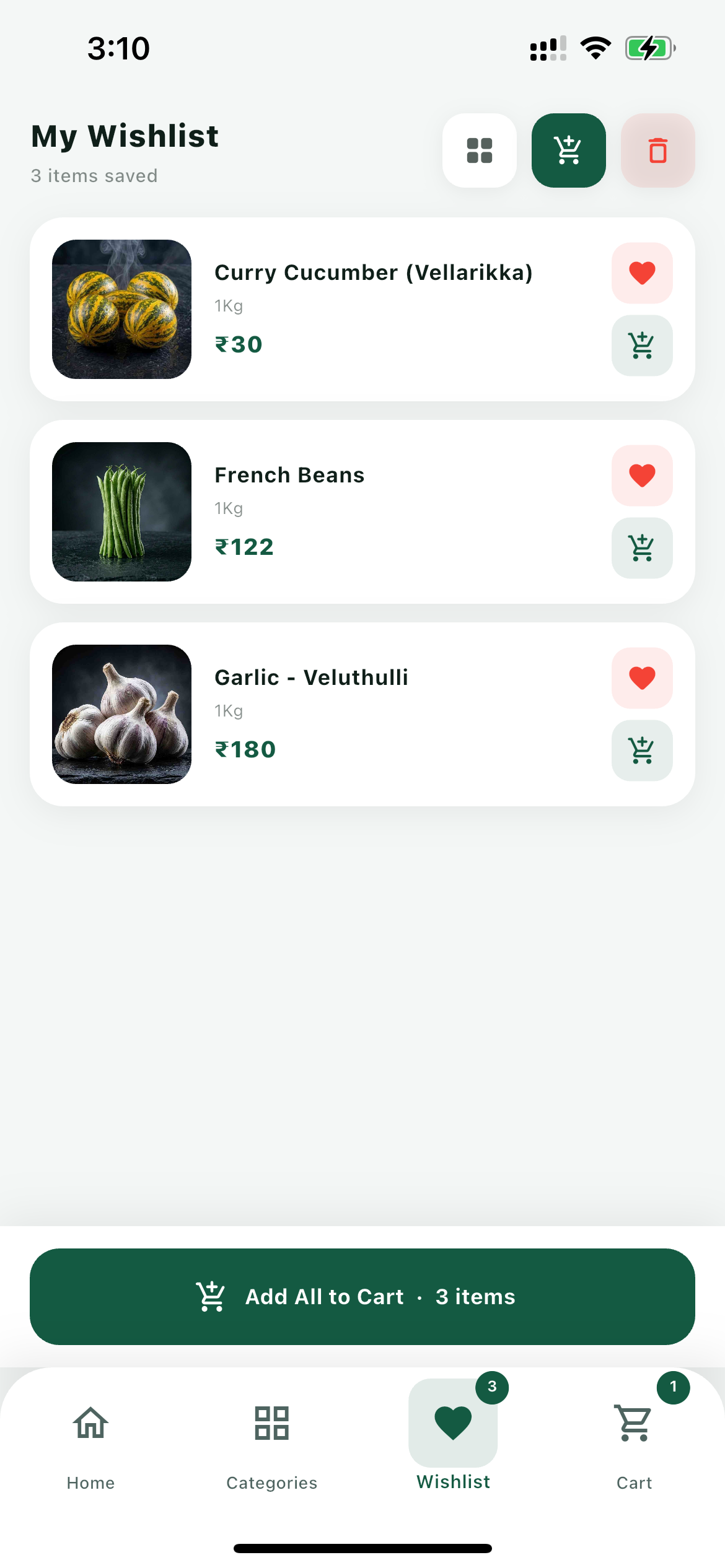Go to the Home tab
The width and height of the screenshot is (725, 1568).
point(90,1447)
